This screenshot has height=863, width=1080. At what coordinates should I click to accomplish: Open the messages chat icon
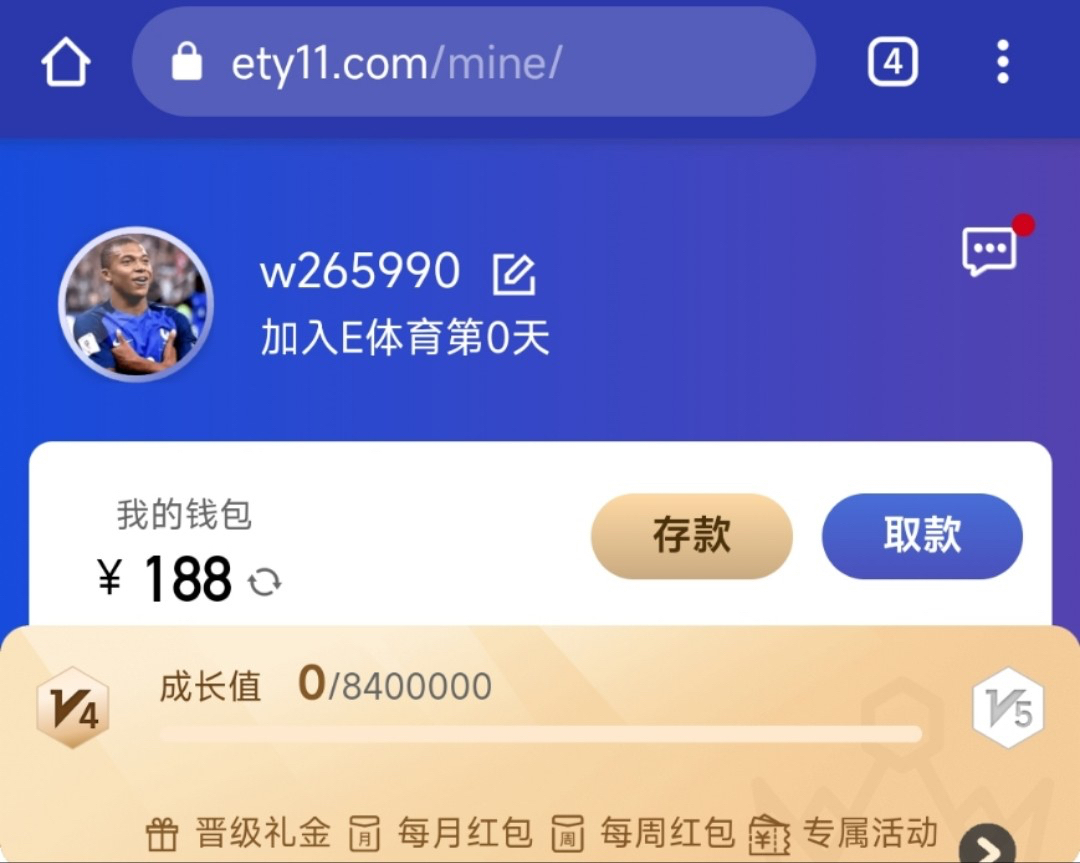pos(989,251)
